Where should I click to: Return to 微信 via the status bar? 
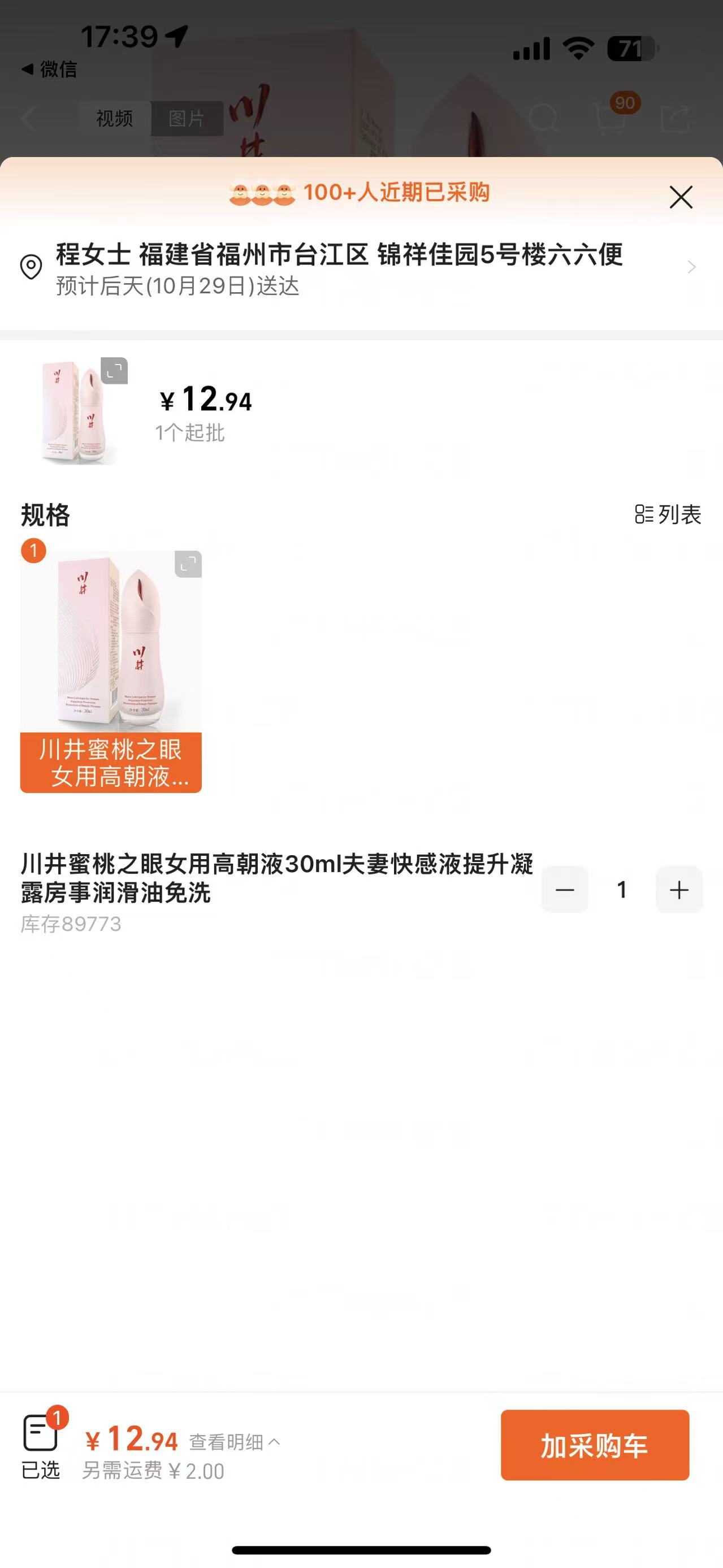(x=50, y=70)
